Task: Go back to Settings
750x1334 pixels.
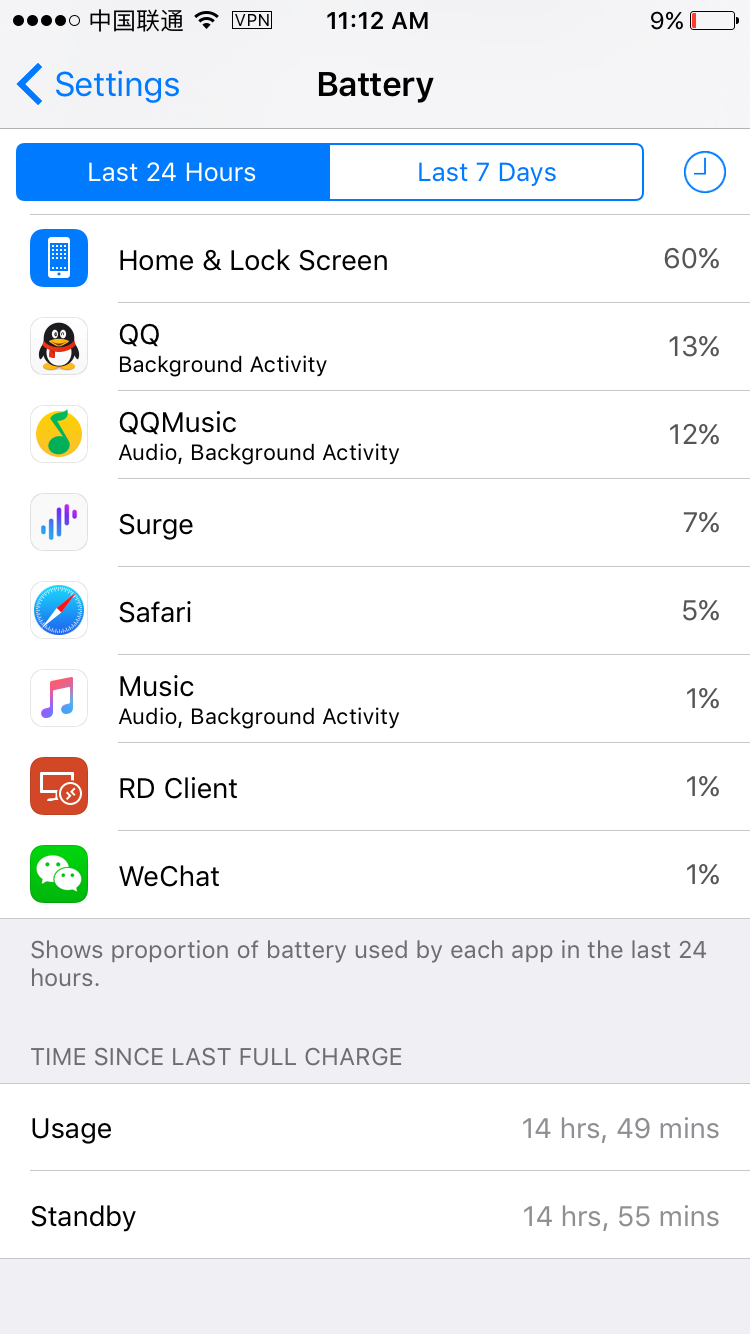Action: [98, 85]
